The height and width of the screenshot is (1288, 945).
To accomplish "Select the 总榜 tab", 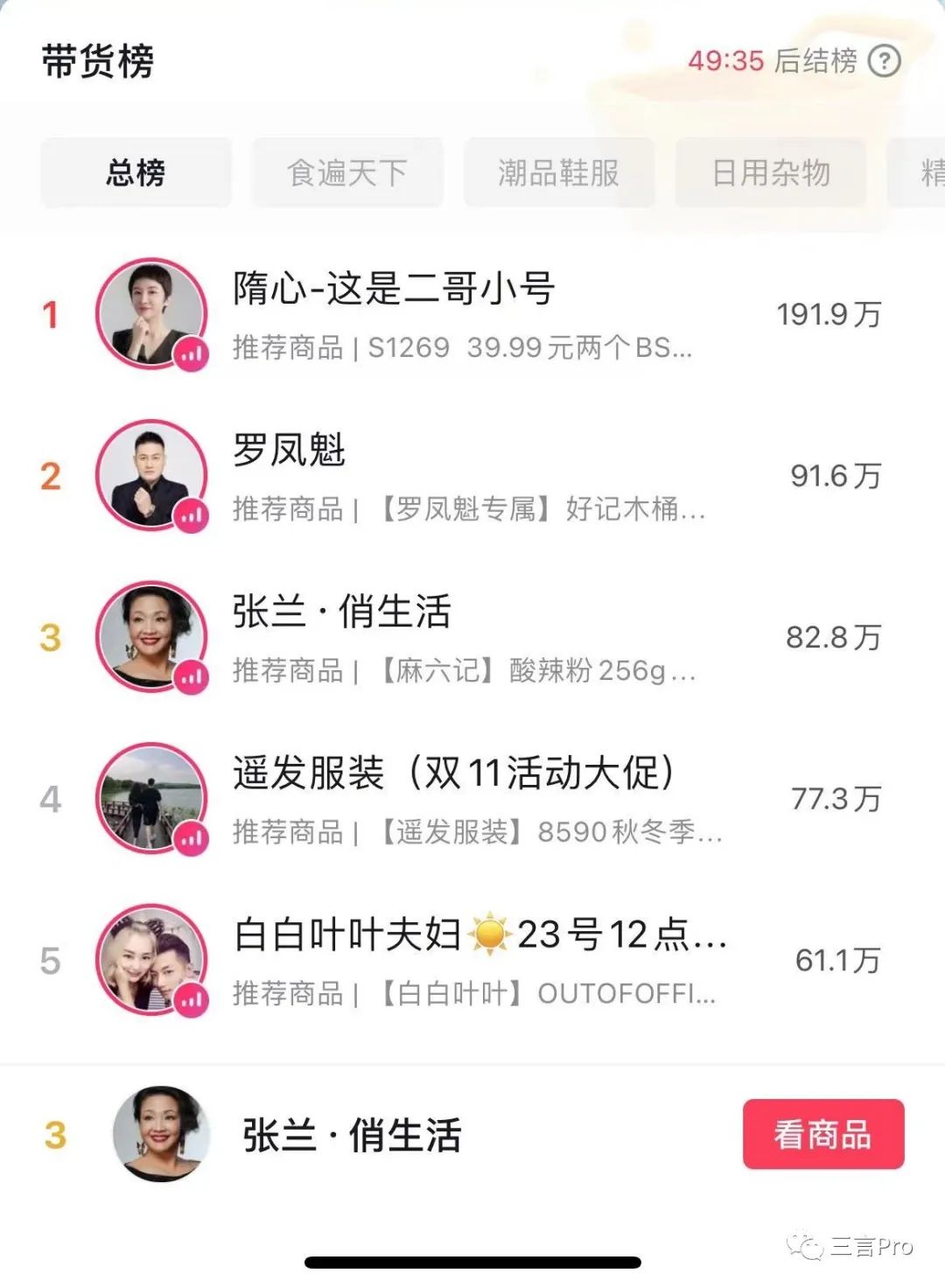I will point(136,173).
